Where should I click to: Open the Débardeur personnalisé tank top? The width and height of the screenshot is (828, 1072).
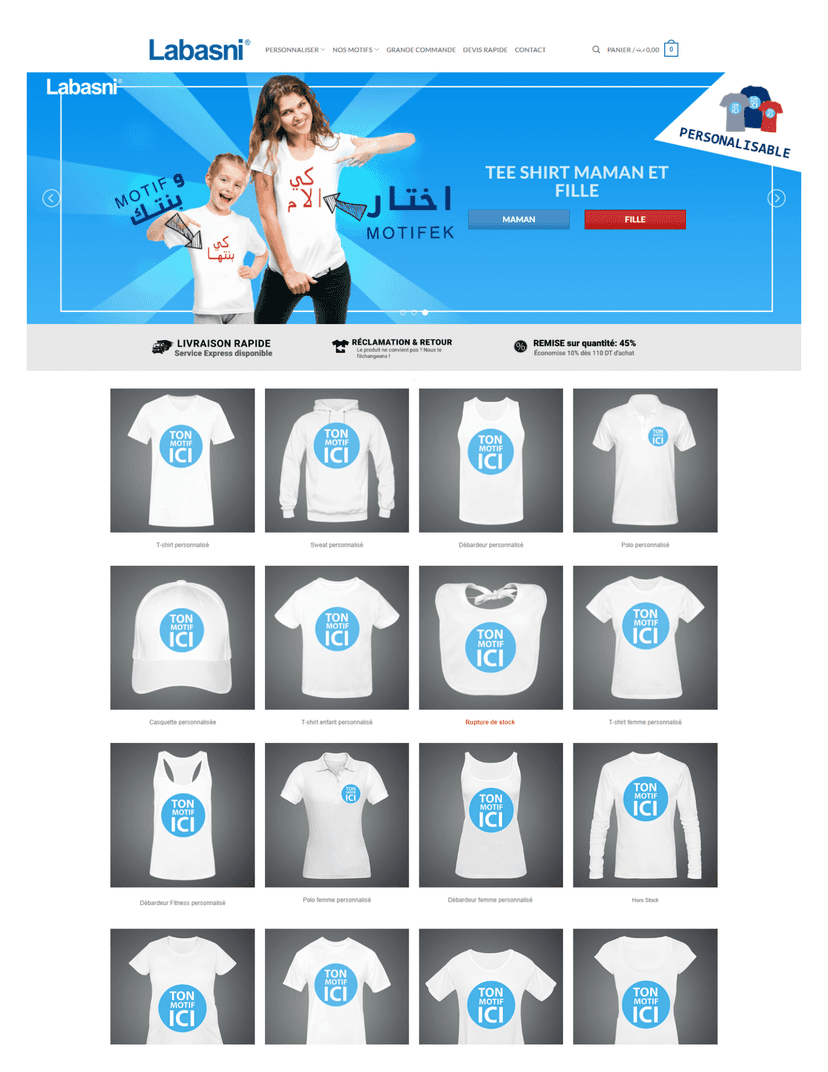coord(490,460)
